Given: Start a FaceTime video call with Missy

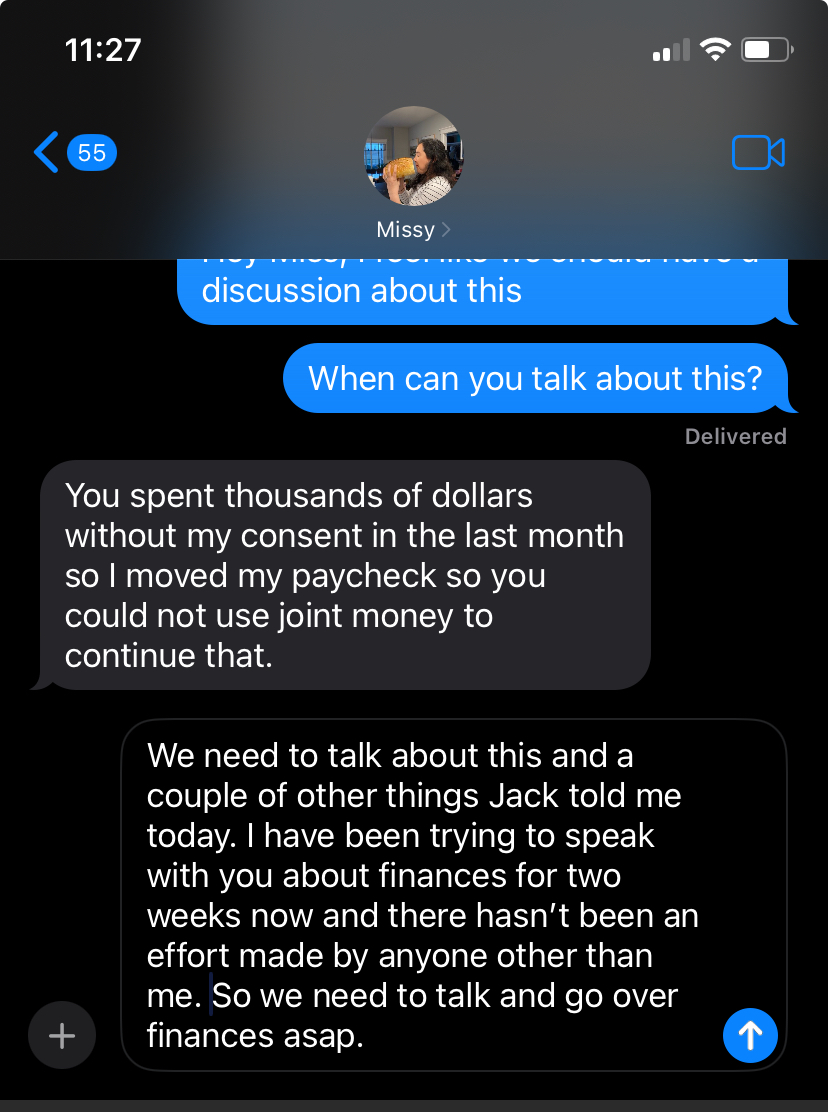Looking at the screenshot, I should coord(758,152).
